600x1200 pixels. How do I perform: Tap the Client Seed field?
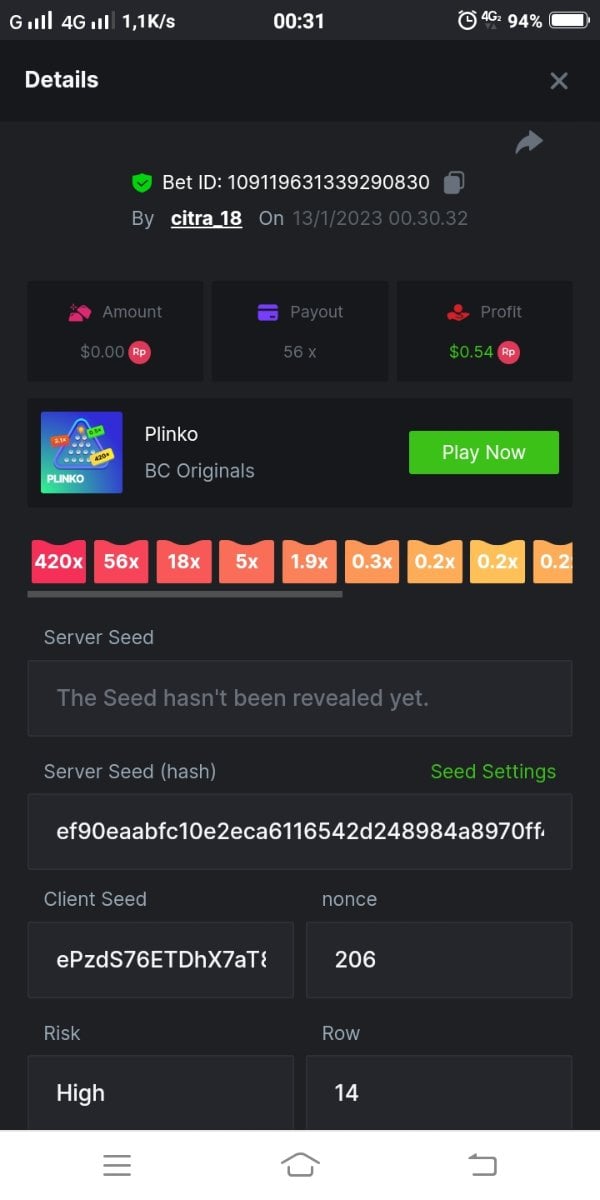coord(160,959)
